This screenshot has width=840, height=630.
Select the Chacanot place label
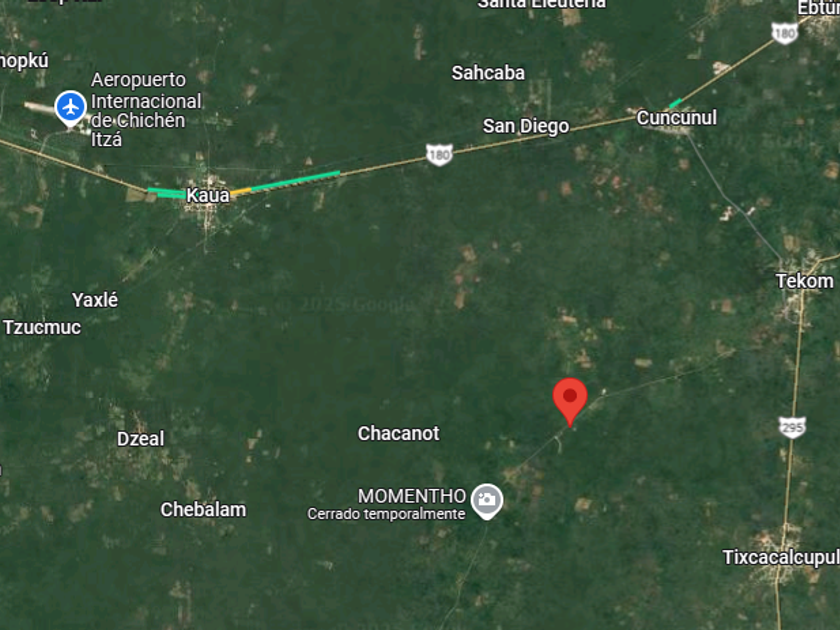399,433
